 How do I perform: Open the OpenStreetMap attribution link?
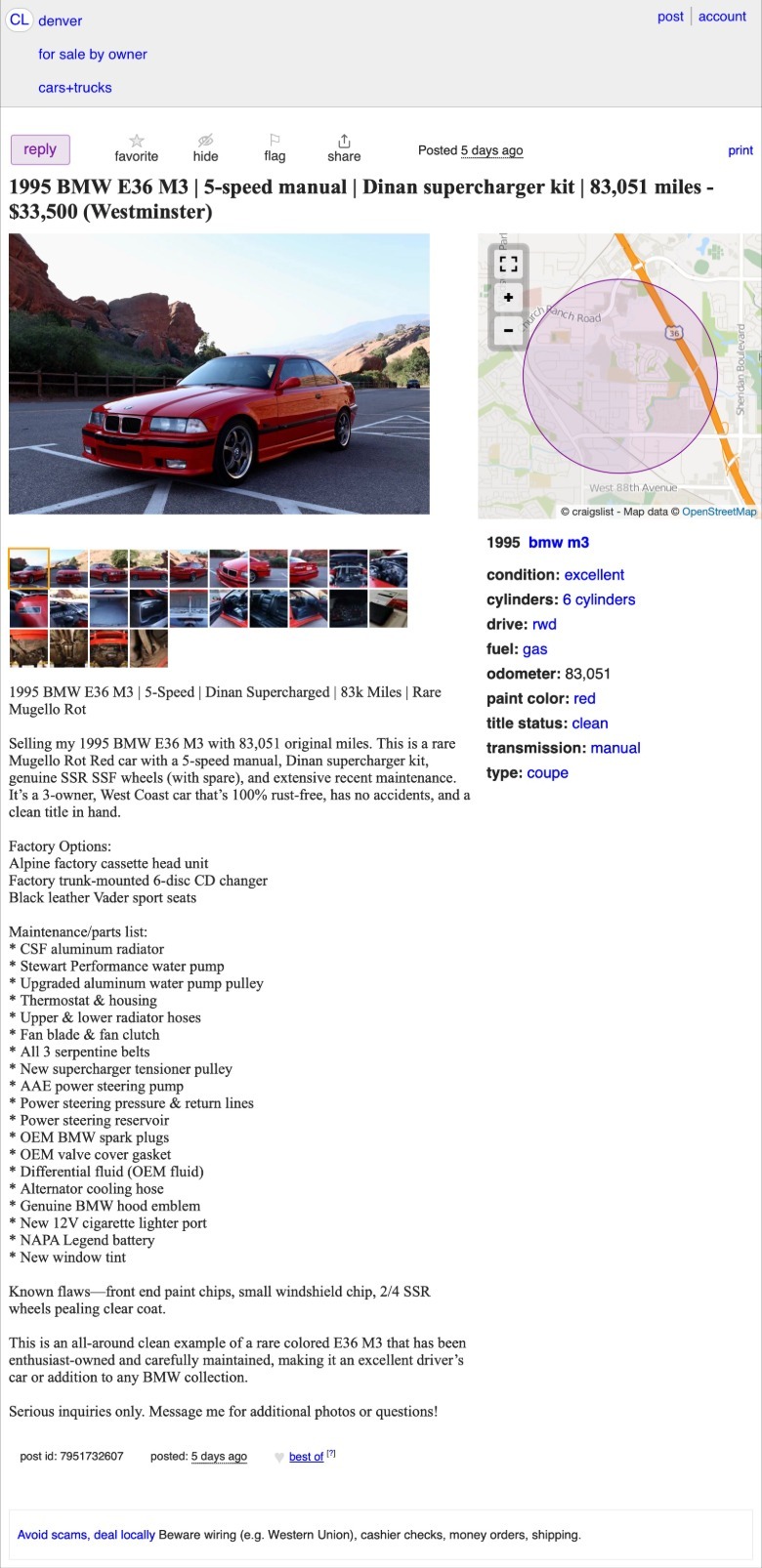point(719,512)
